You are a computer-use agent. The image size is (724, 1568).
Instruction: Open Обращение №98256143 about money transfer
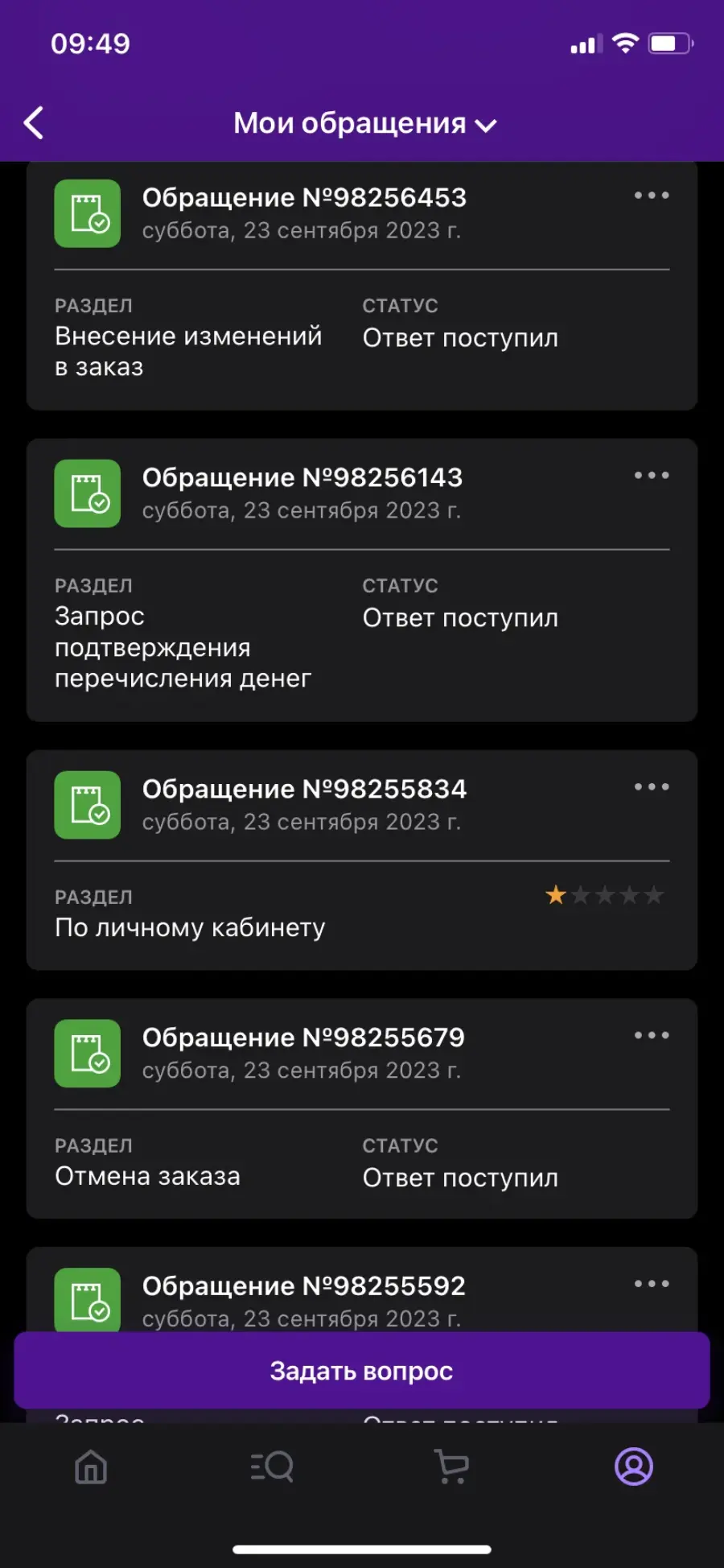pos(362,580)
